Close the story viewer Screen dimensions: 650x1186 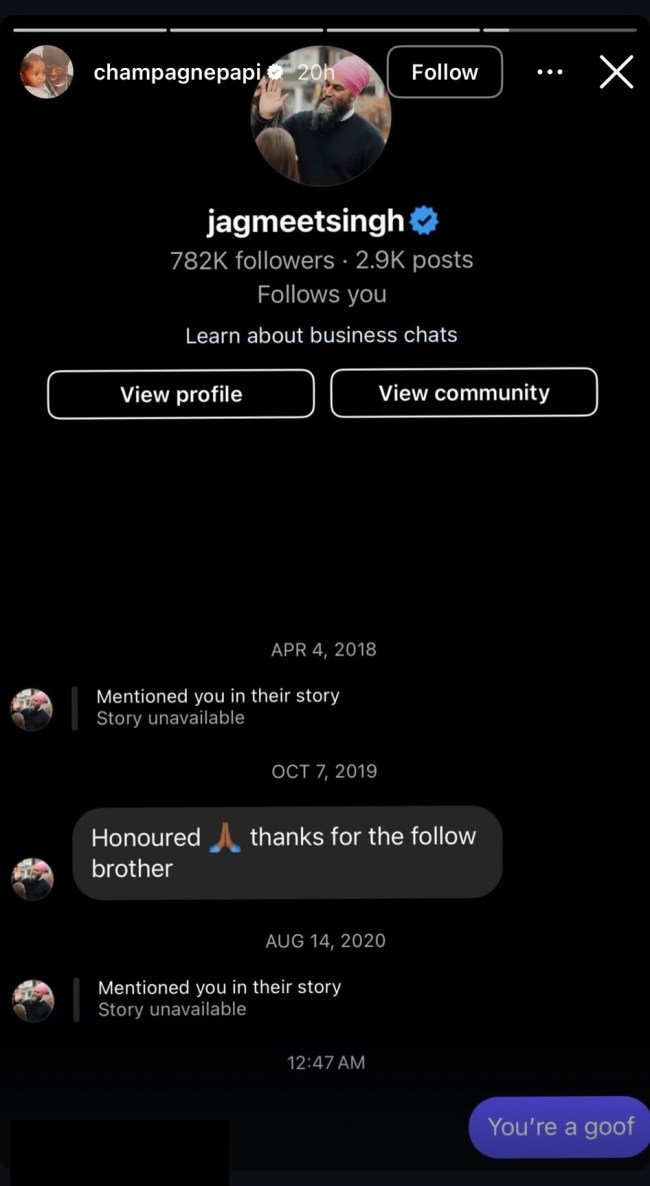(615, 72)
